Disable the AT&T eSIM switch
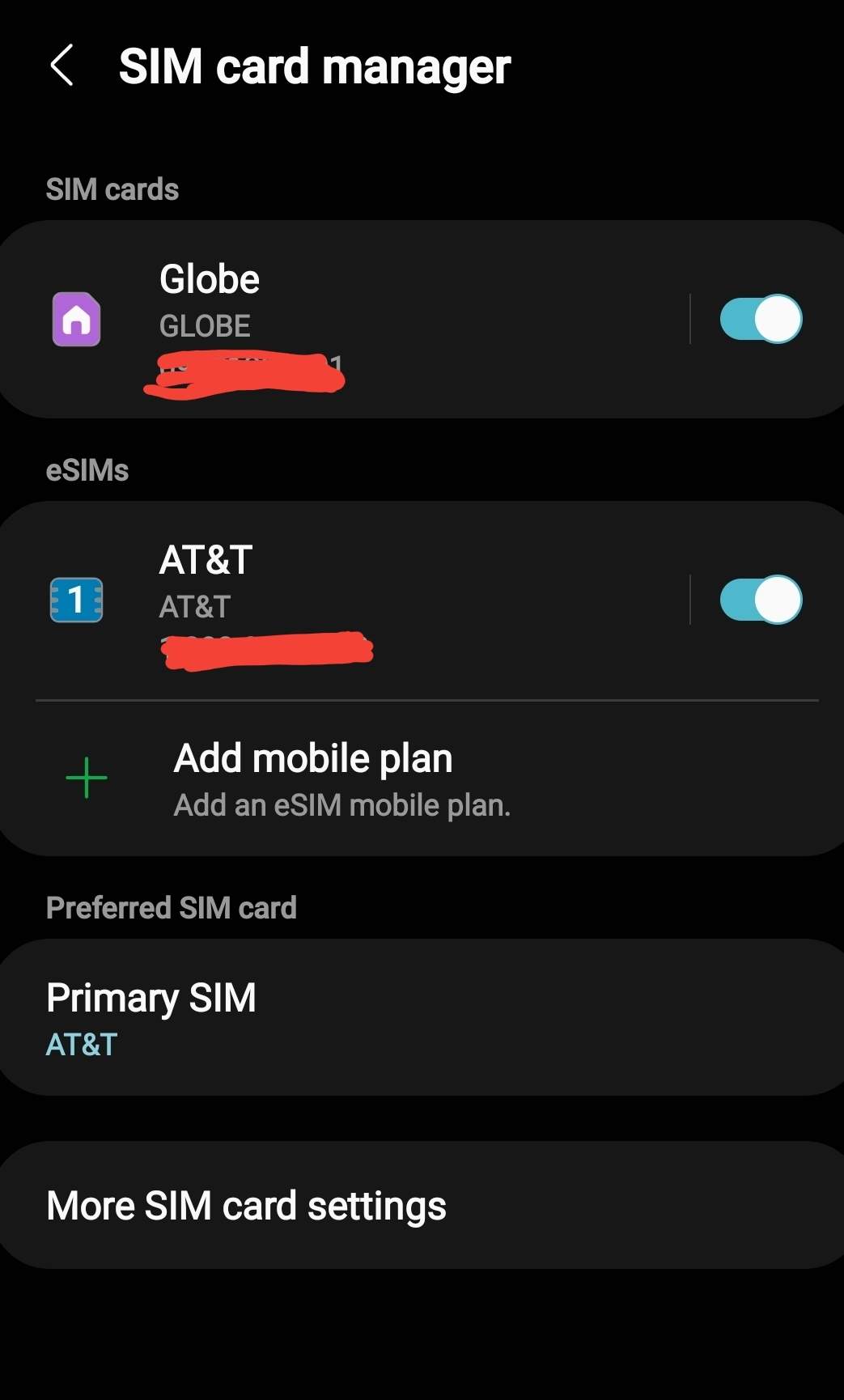This screenshot has height=1400, width=844. [x=761, y=600]
